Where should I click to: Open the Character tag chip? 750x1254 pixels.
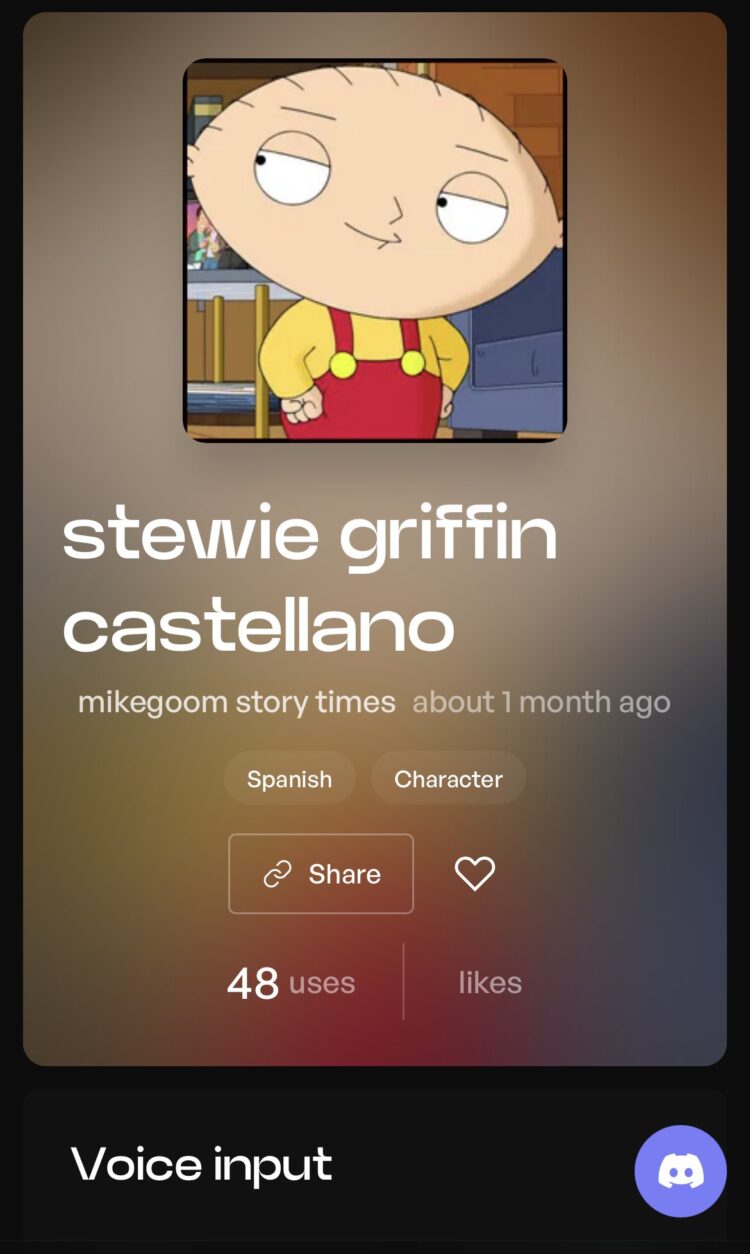pos(448,779)
